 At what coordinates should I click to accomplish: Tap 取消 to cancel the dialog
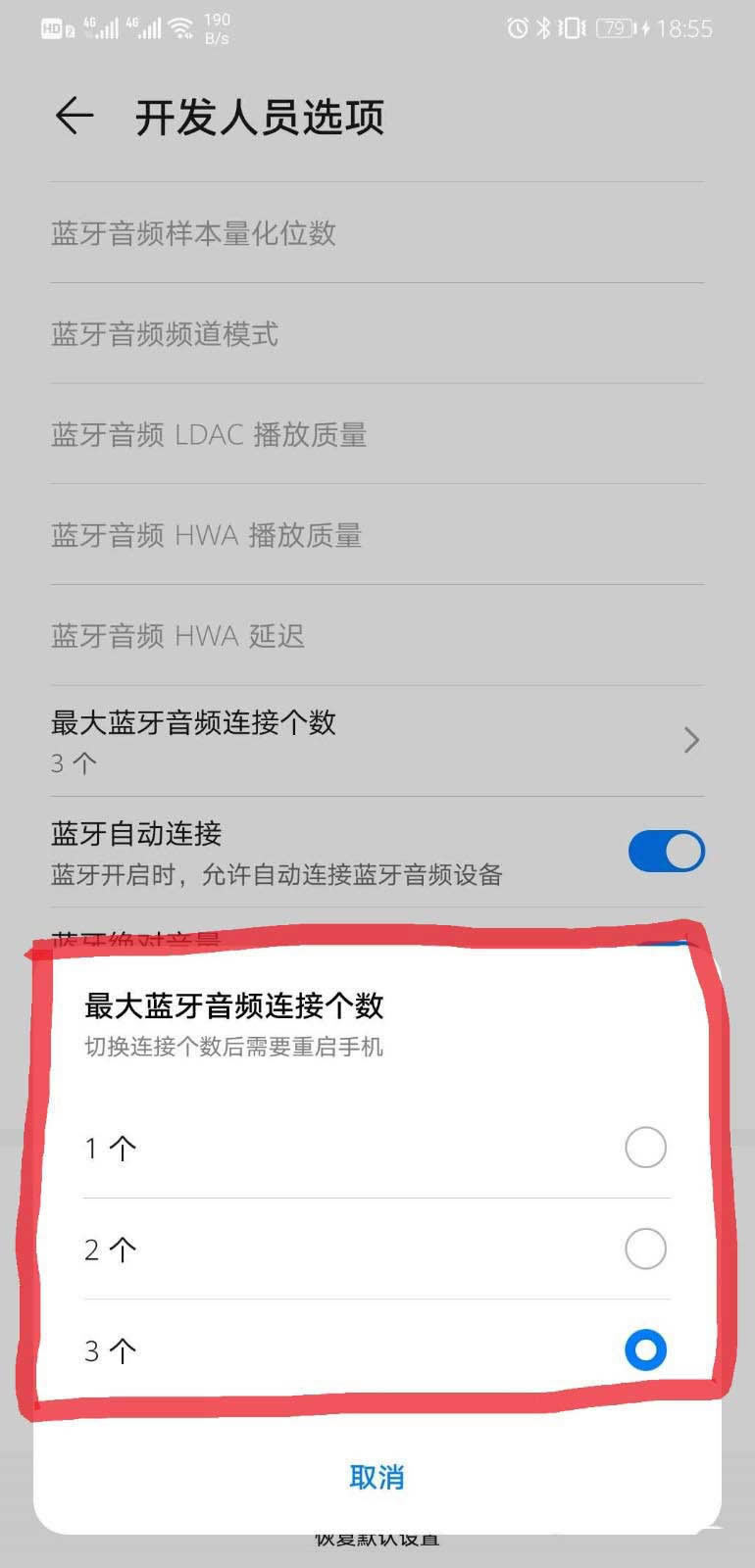[377, 1477]
